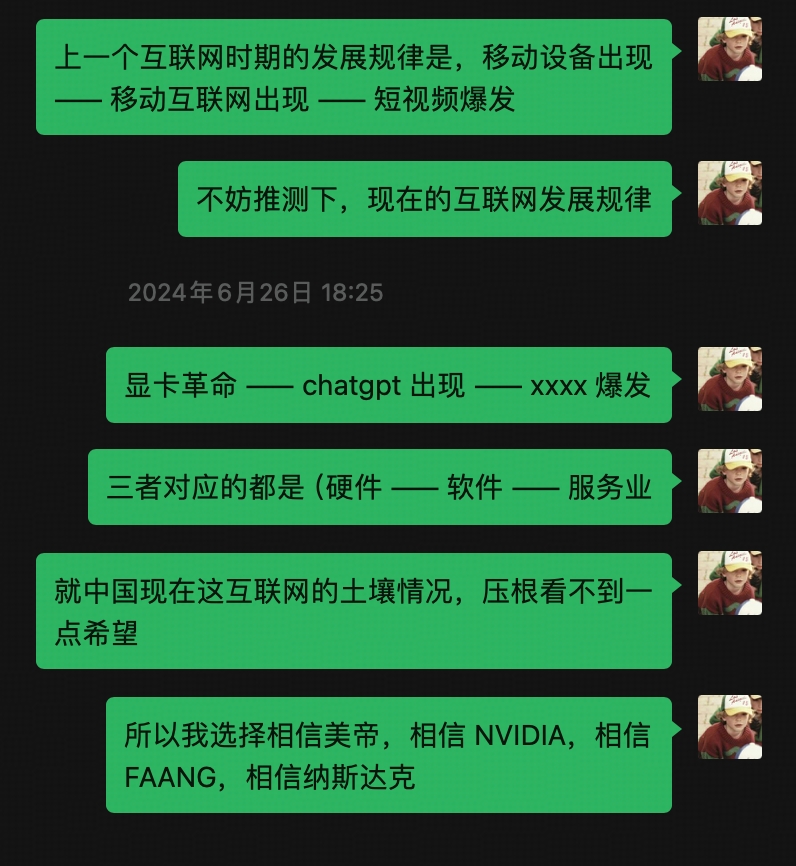Tap the avatar next to 就中国现在这互联网 message

coord(729,583)
